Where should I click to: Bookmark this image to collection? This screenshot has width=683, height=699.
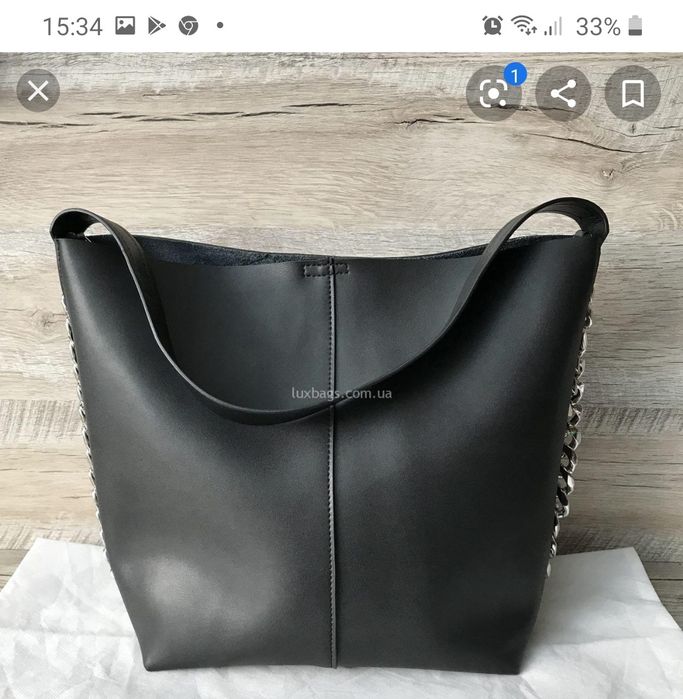click(x=632, y=94)
